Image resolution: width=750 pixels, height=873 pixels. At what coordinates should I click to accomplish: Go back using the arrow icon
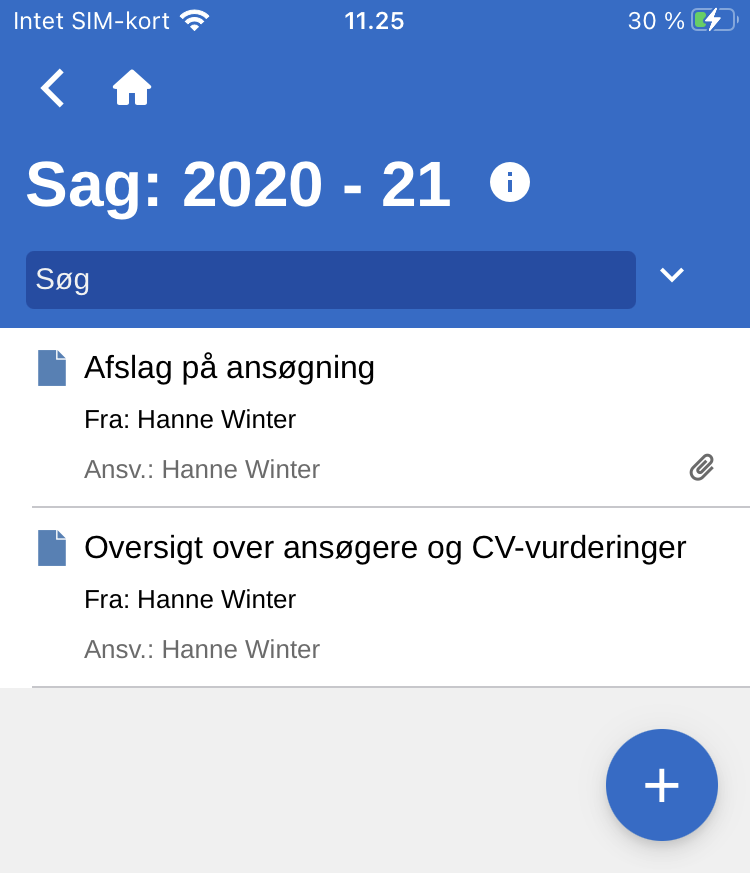click(53, 88)
